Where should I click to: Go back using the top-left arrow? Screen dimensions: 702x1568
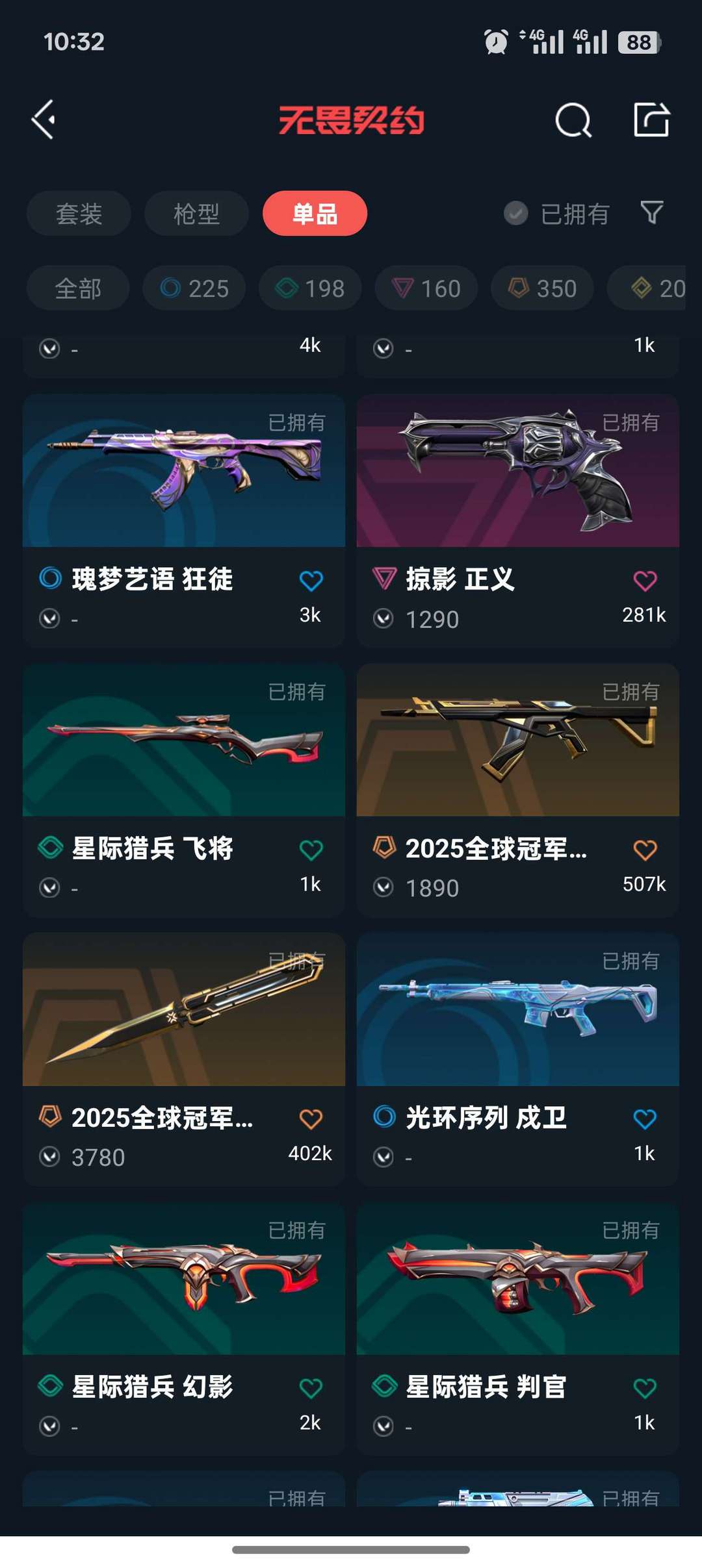click(44, 120)
